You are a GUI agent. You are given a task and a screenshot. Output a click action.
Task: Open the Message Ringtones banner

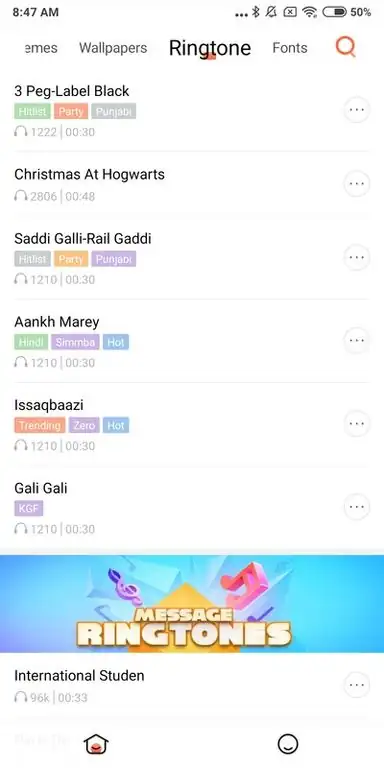point(192,604)
